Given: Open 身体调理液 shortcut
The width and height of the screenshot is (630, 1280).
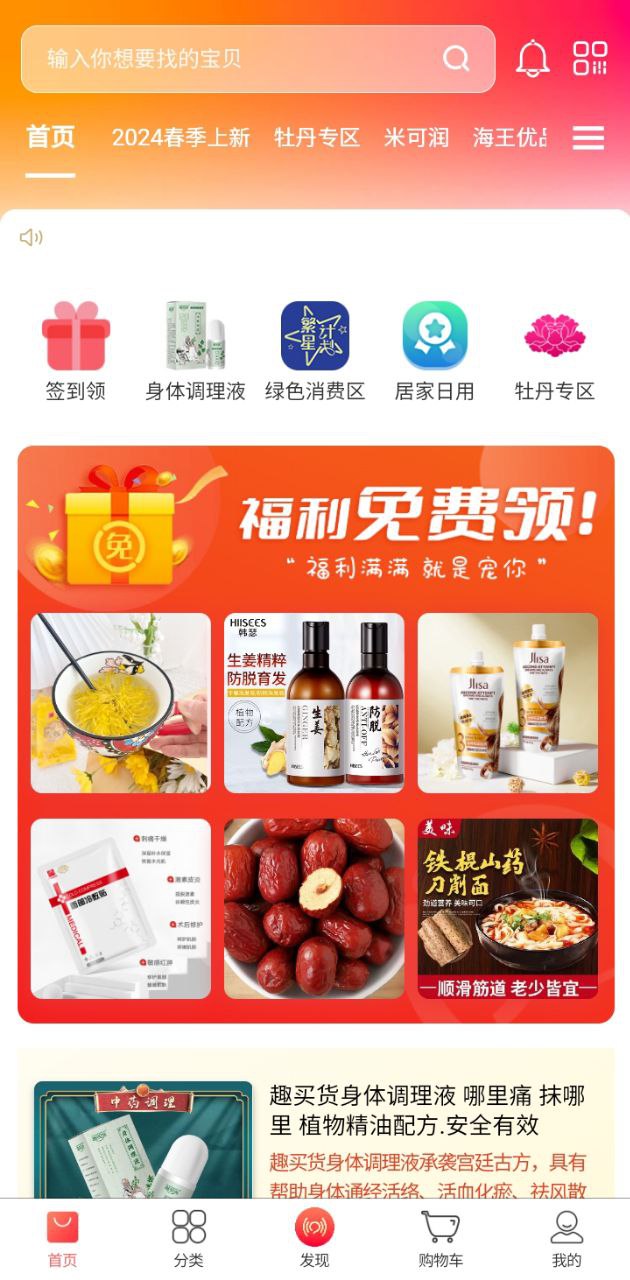Looking at the screenshot, I should click(195, 352).
